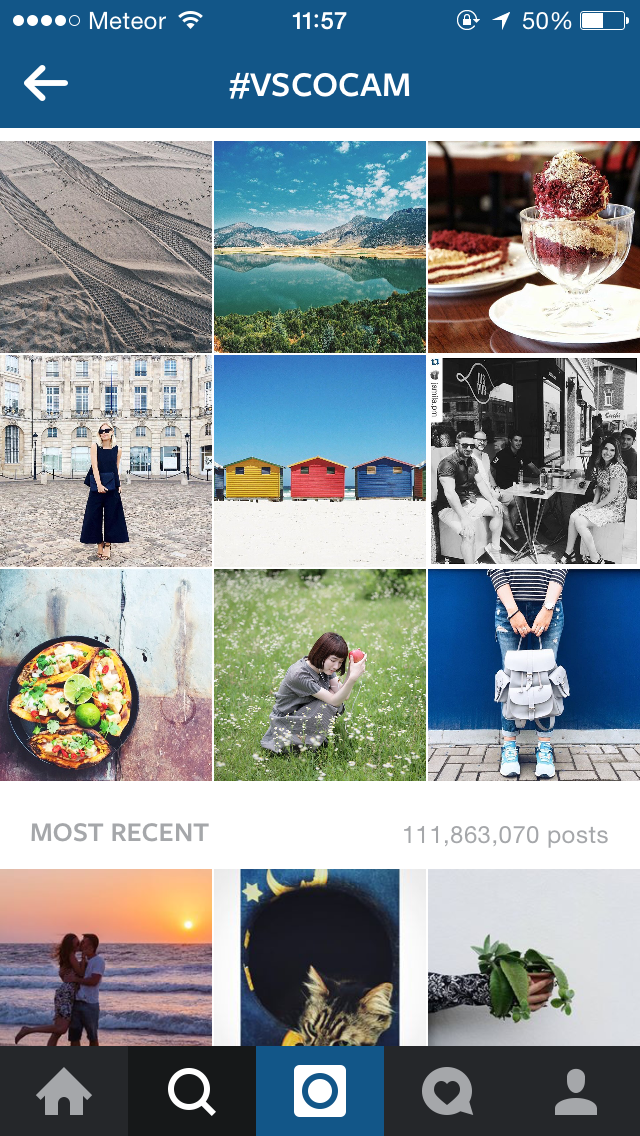Screen dimensions: 640x1136
Task: Open the girl crouching in meadow photo
Action: (320, 674)
